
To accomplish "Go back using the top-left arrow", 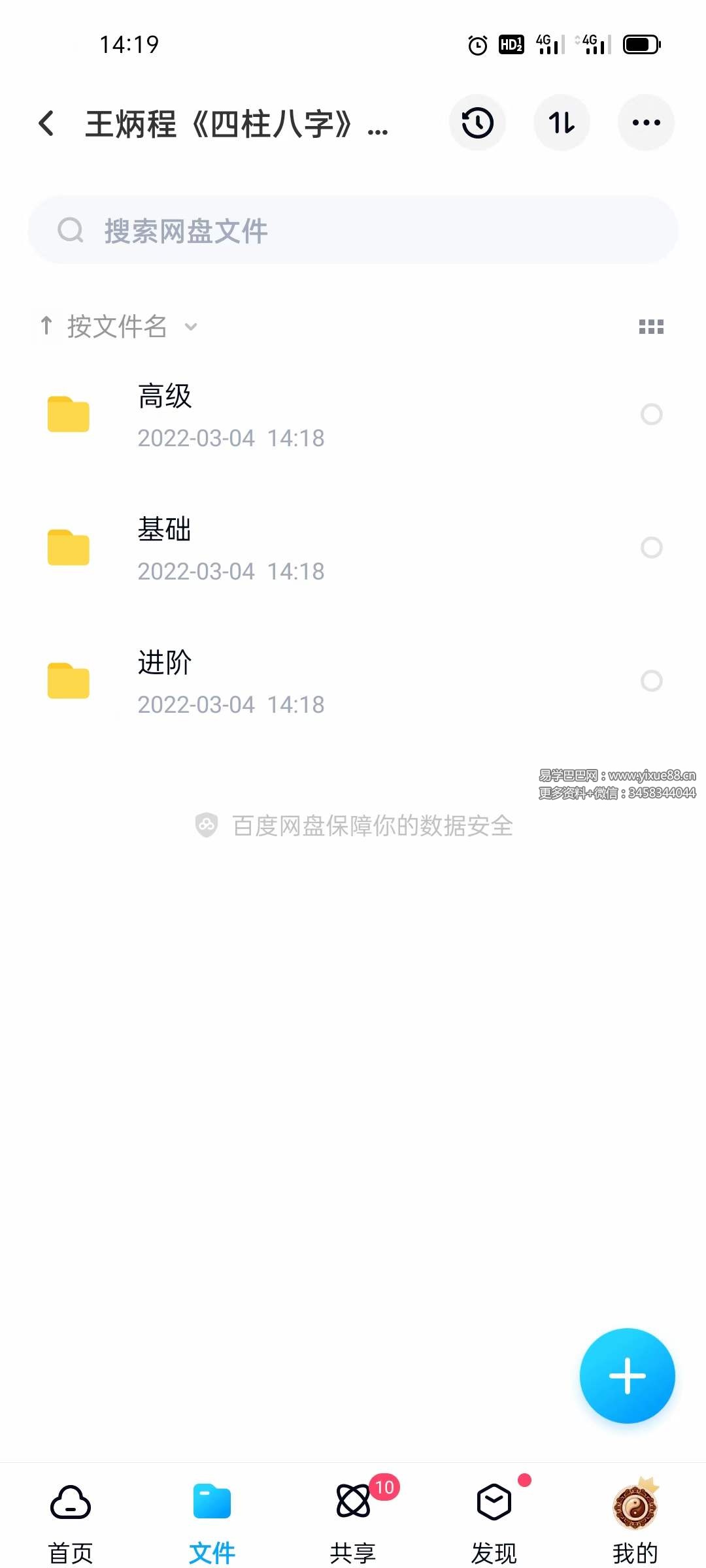I will coord(46,123).
